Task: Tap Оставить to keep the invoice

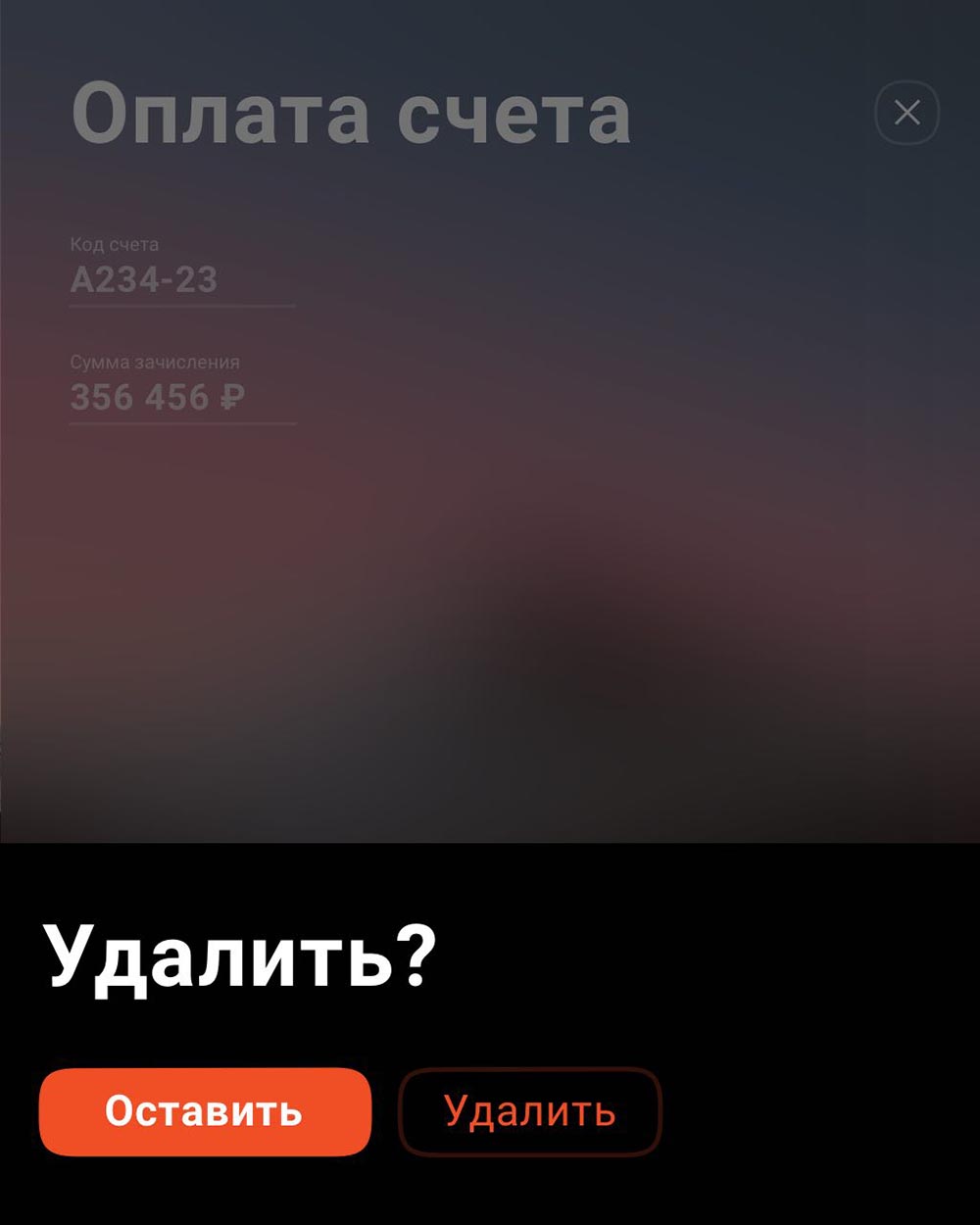Action: pos(205,1111)
